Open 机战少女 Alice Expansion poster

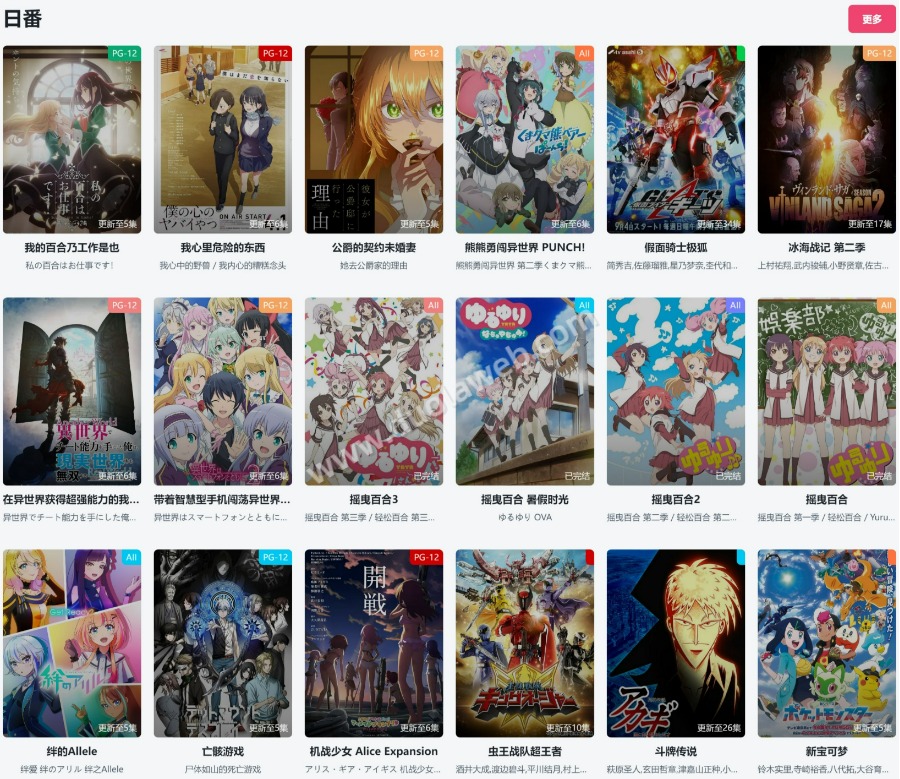(374, 643)
